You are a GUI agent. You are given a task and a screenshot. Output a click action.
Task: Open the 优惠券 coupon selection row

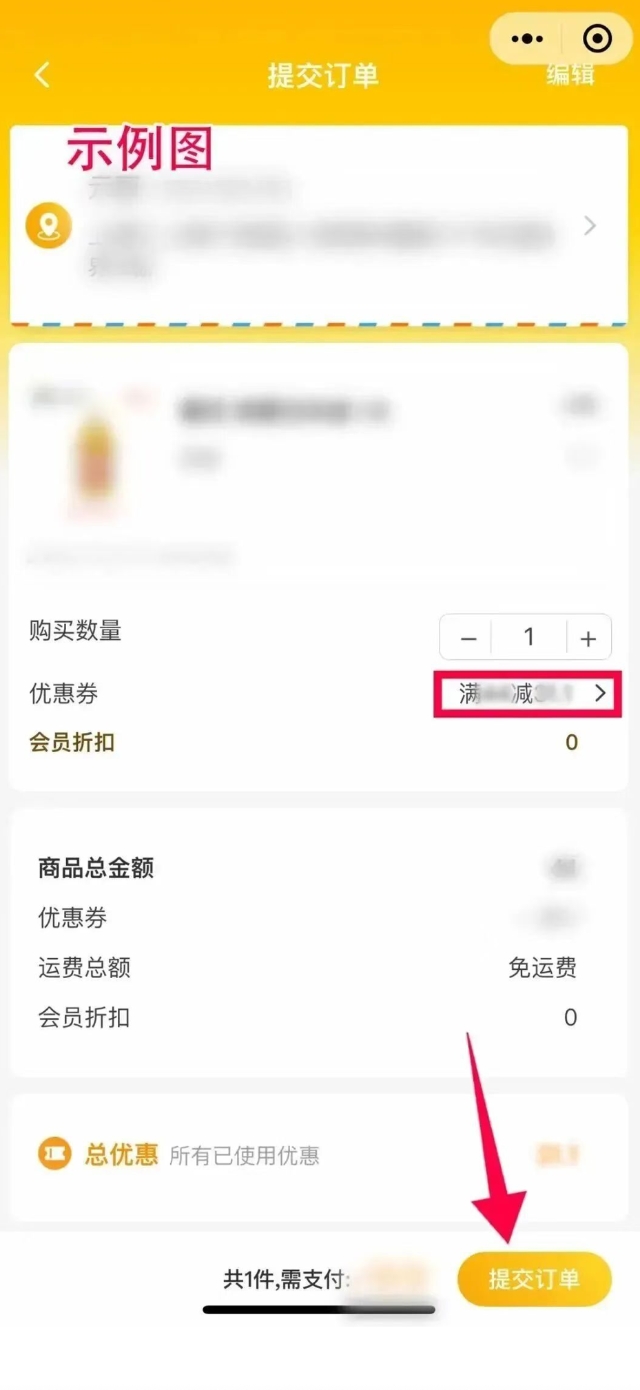click(528, 694)
